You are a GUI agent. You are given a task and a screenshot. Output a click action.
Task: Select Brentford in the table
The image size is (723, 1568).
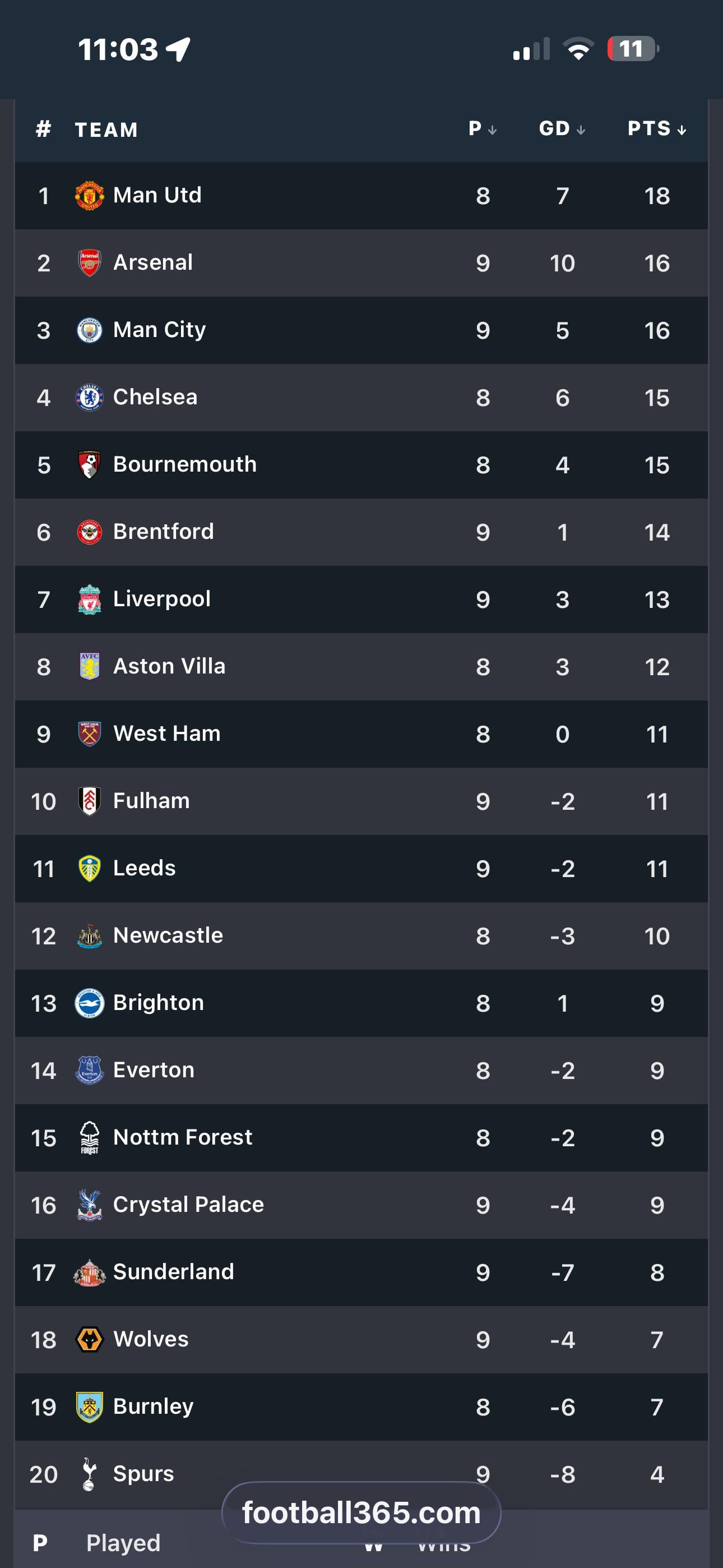[163, 532]
